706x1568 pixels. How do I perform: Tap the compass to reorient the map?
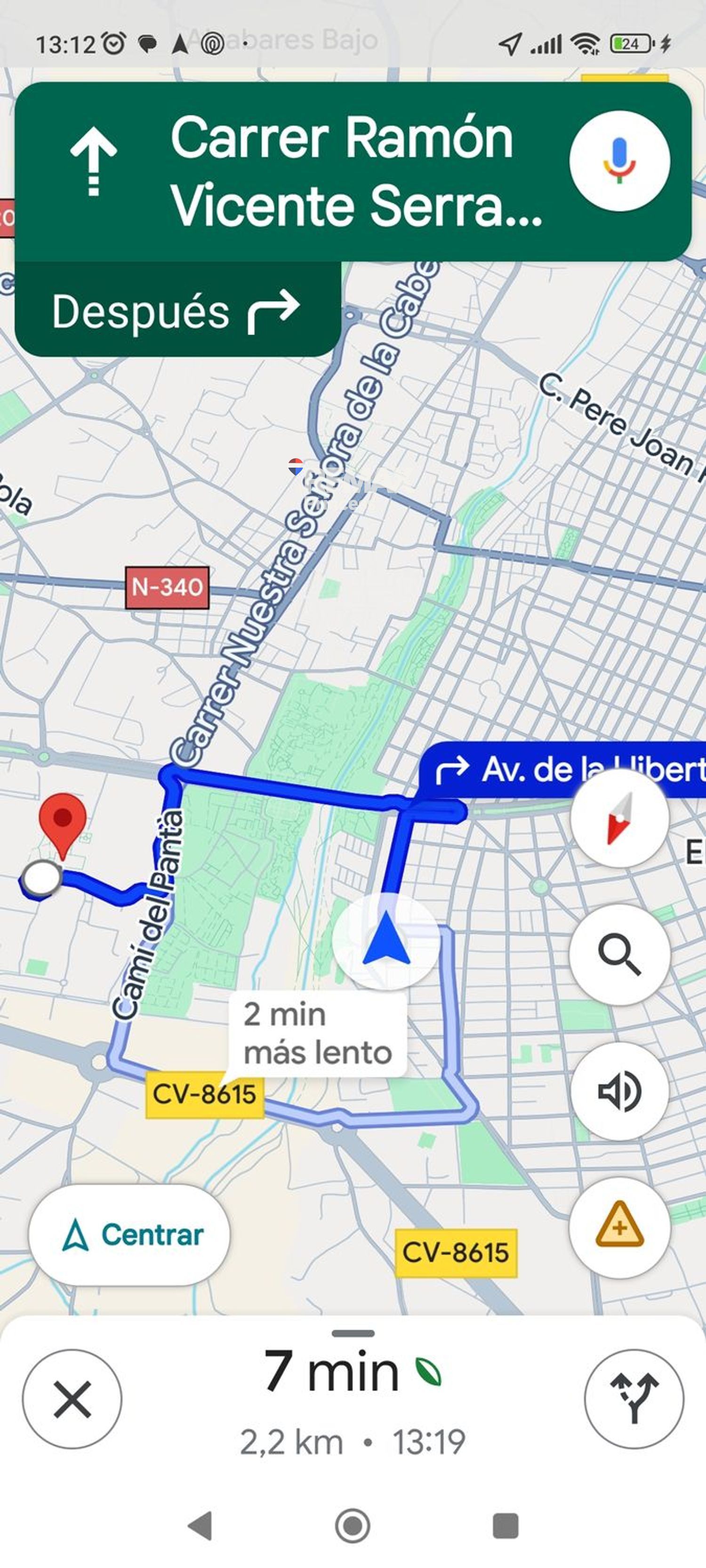point(619,819)
